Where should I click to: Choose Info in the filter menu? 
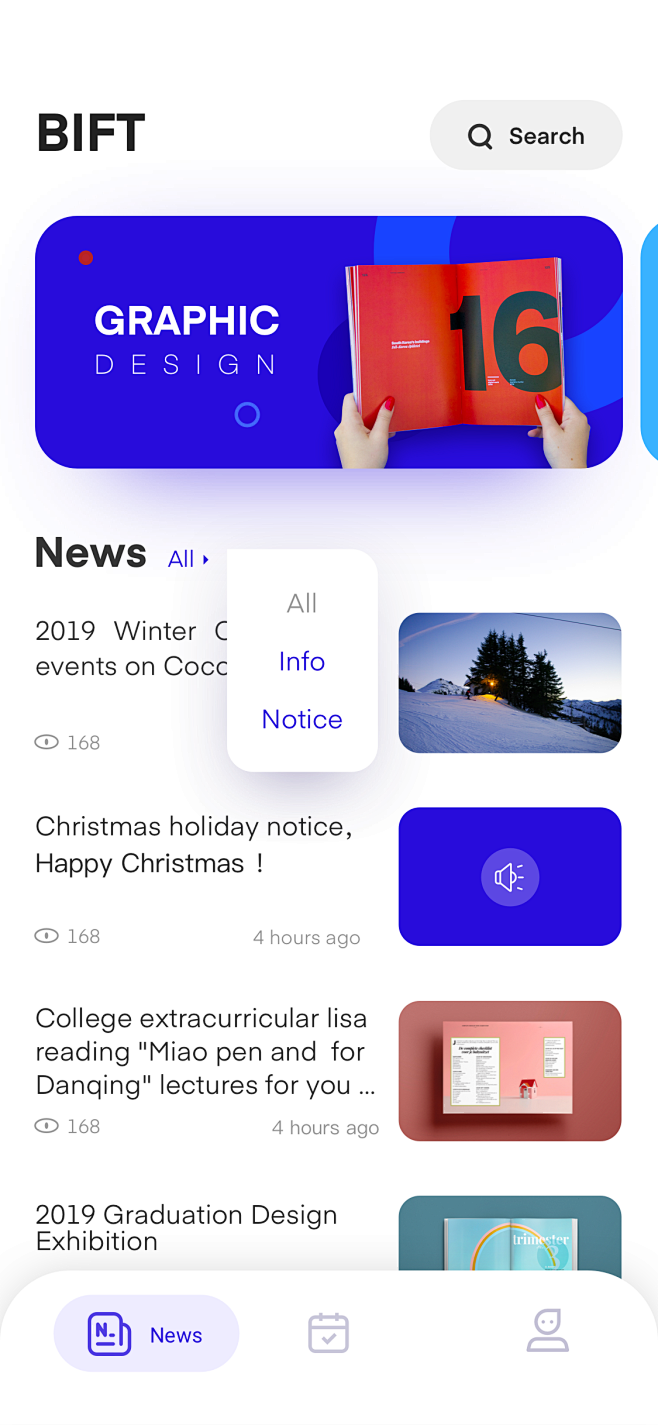(302, 661)
